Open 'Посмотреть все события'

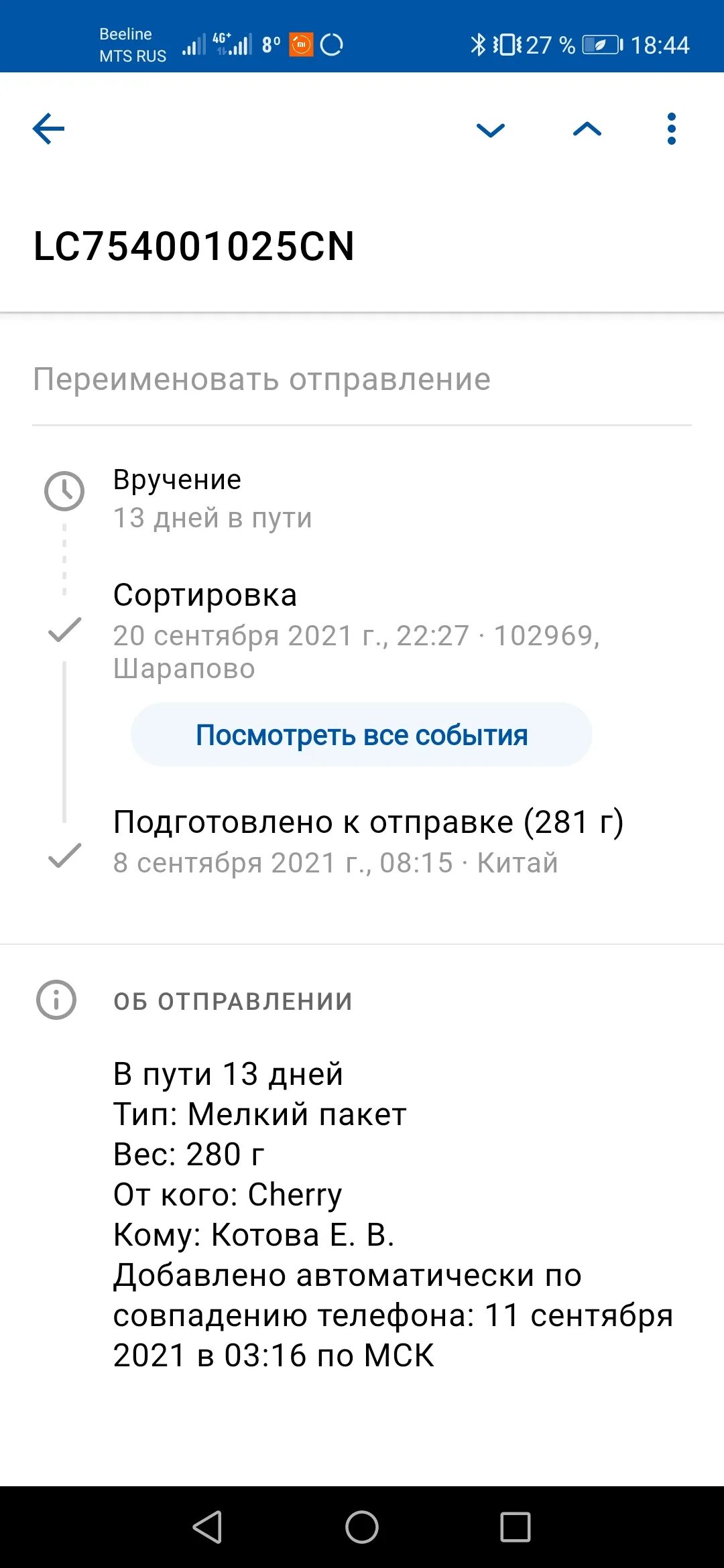tap(361, 734)
